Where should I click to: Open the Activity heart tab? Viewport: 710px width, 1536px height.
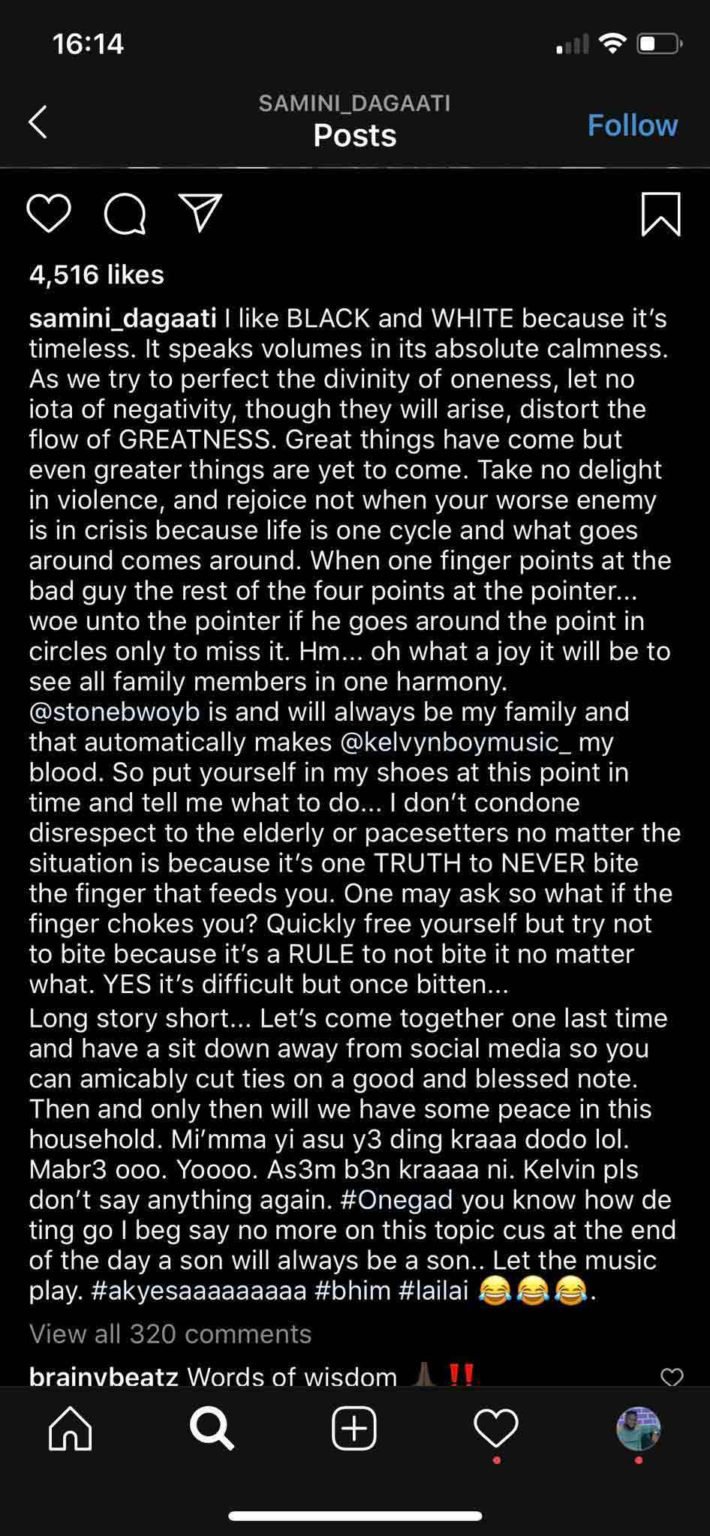click(496, 1429)
